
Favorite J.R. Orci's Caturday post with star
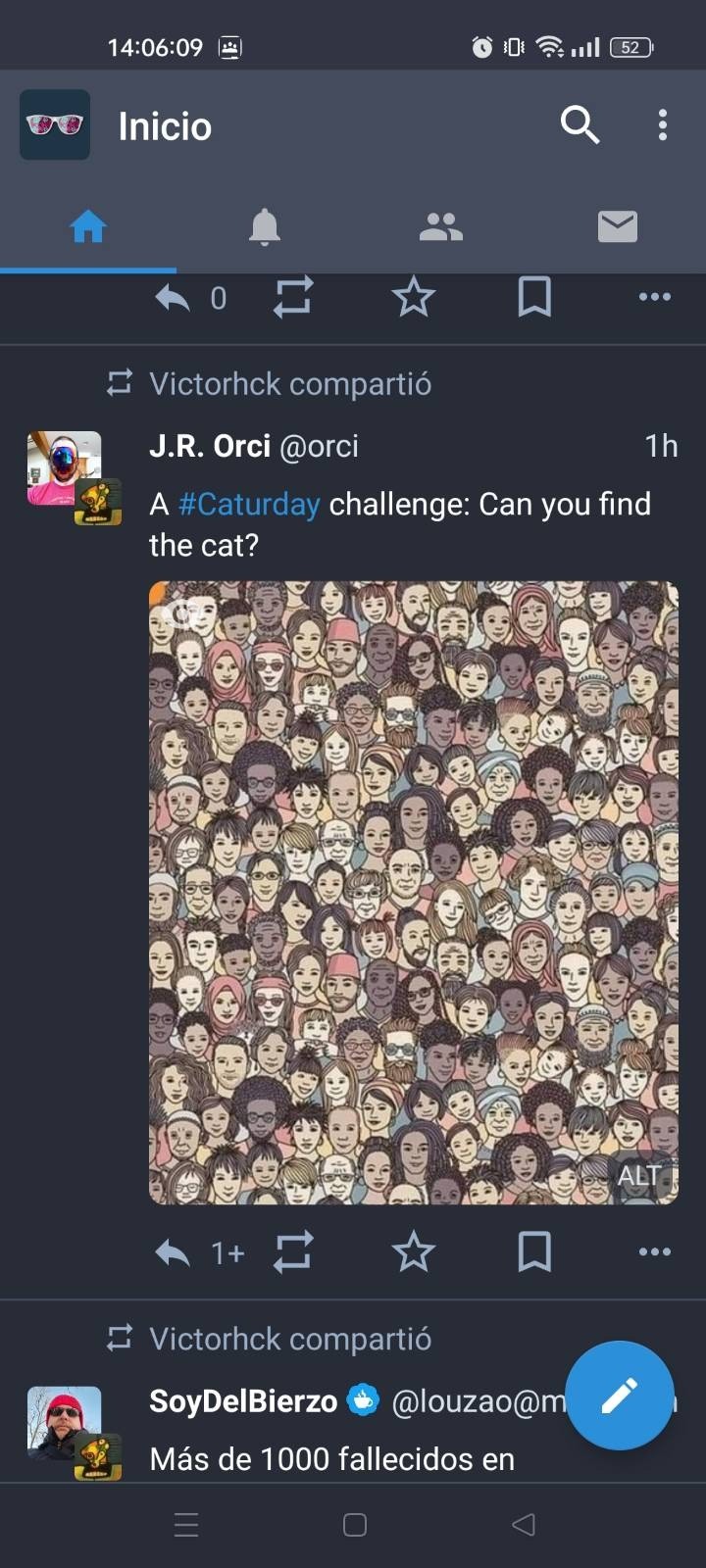(414, 1252)
